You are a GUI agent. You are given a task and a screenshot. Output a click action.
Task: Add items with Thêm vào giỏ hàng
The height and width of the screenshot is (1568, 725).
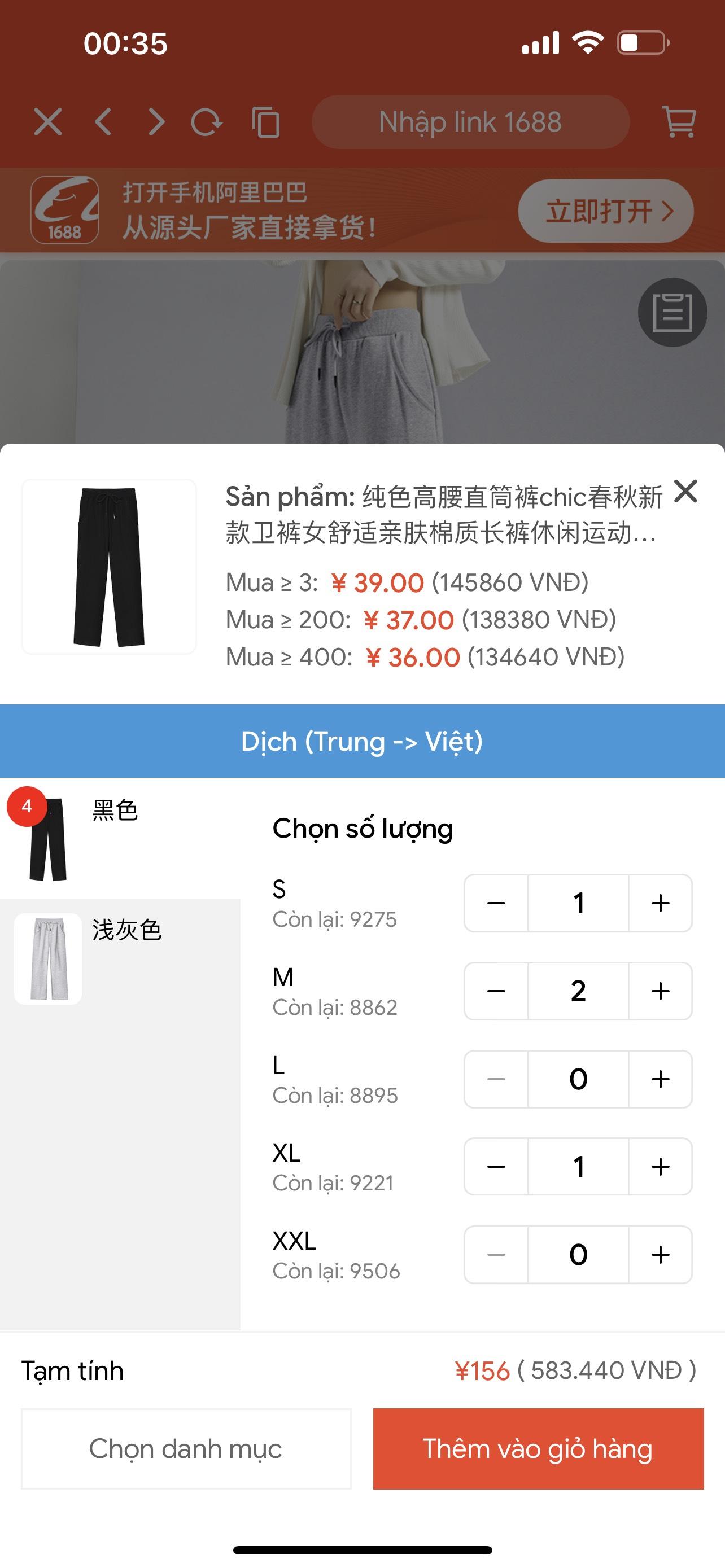coord(538,1449)
